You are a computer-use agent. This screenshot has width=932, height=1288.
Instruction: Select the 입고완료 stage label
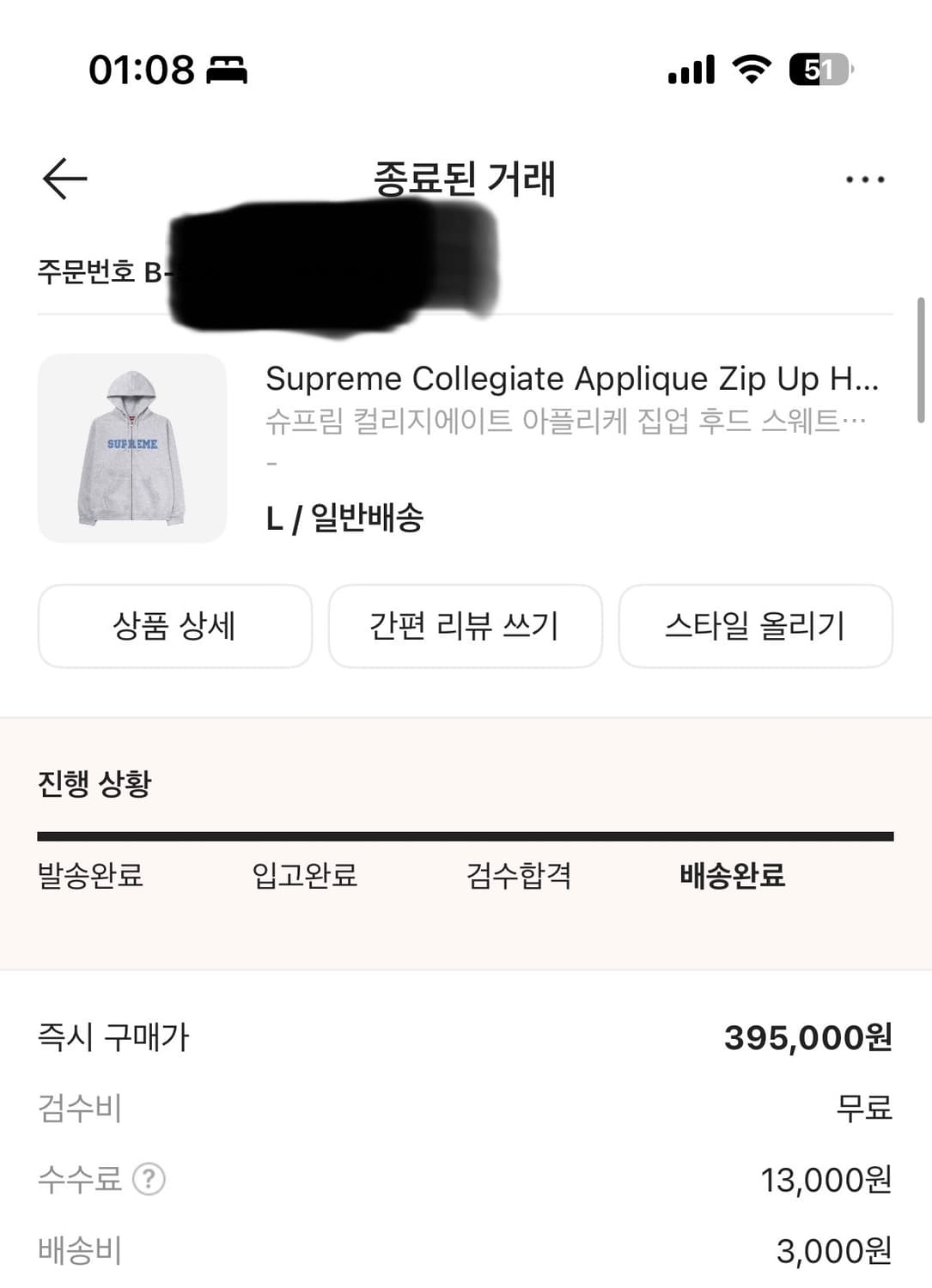(303, 878)
